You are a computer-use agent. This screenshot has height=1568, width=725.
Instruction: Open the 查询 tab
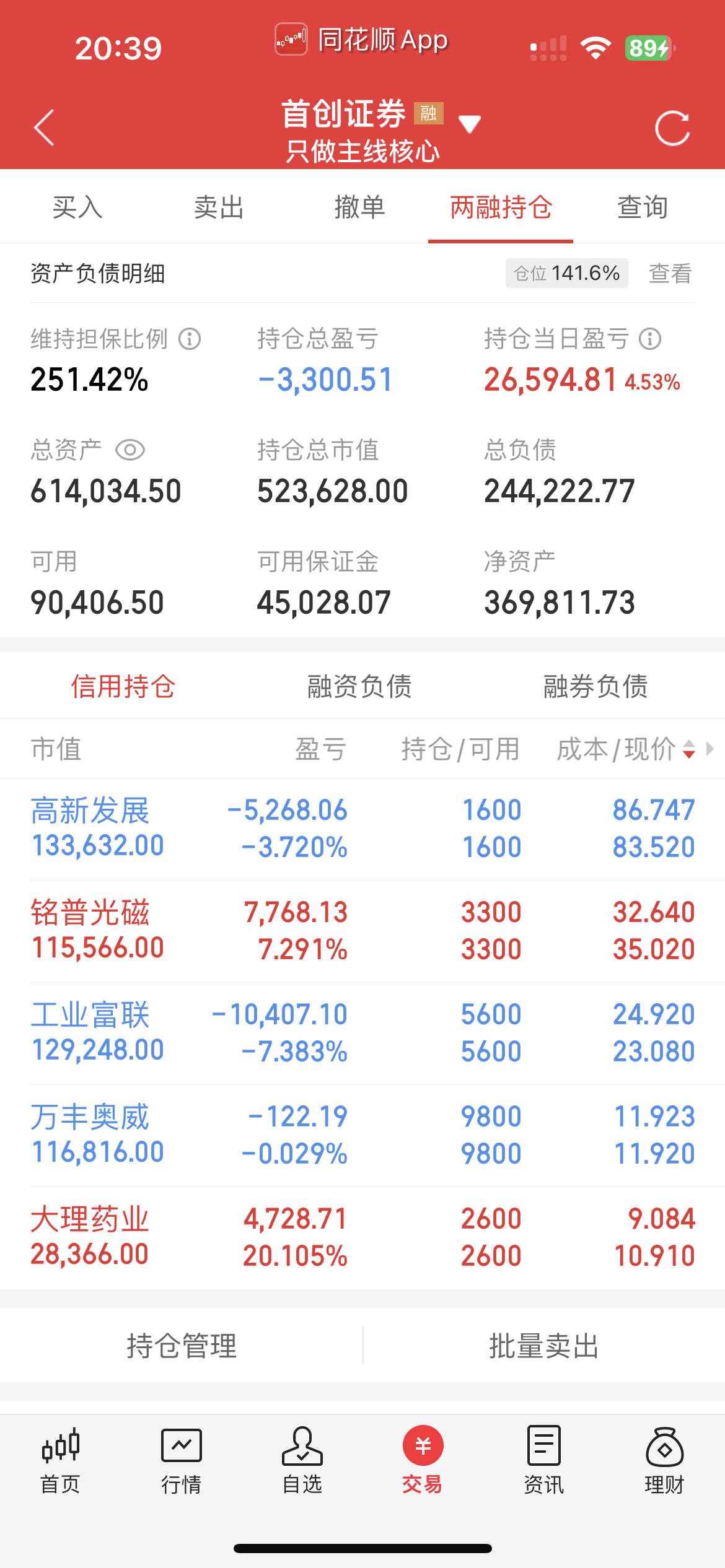643,207
